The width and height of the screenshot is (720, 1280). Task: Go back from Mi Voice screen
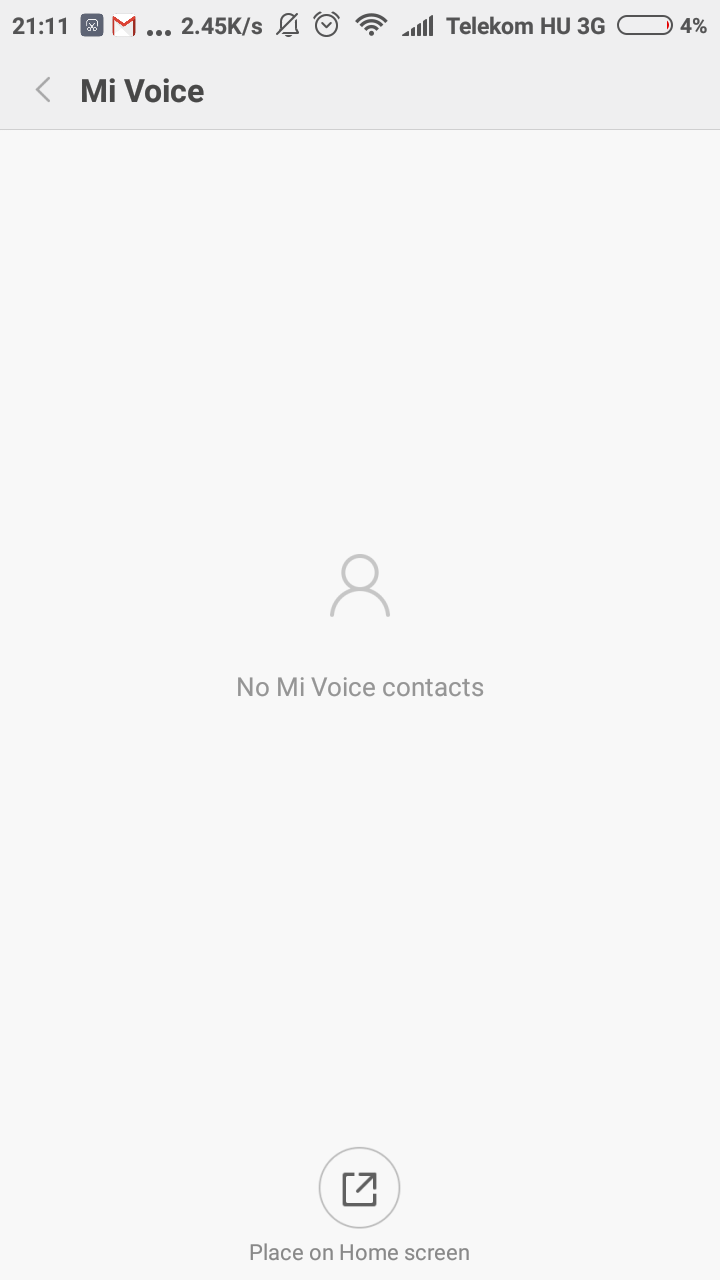pyautogui.click(x=43, y=91)
